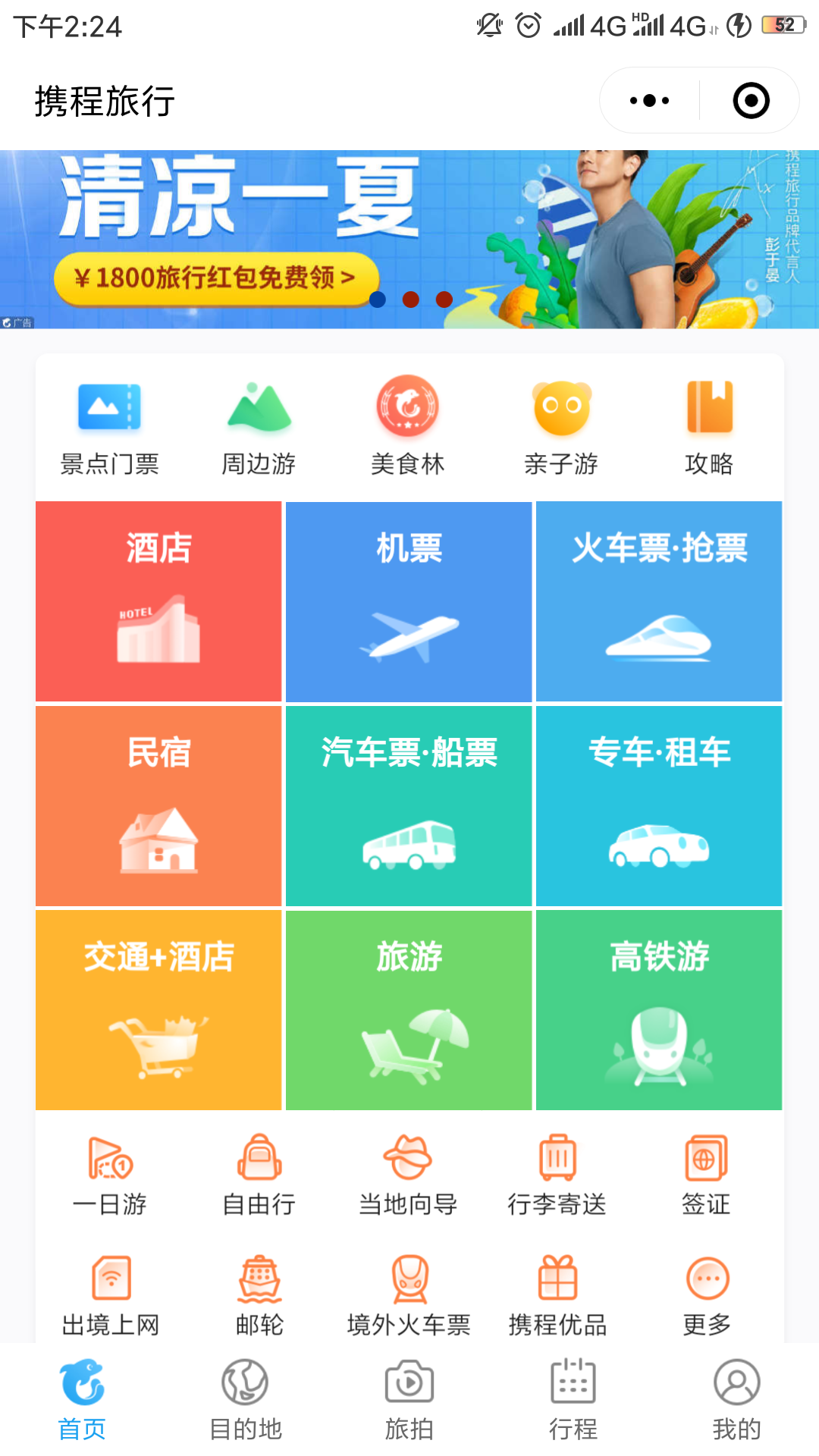Select the 机票 flights tile
The height and width of the screenshot is (1456, 819).
click(409, 601)
